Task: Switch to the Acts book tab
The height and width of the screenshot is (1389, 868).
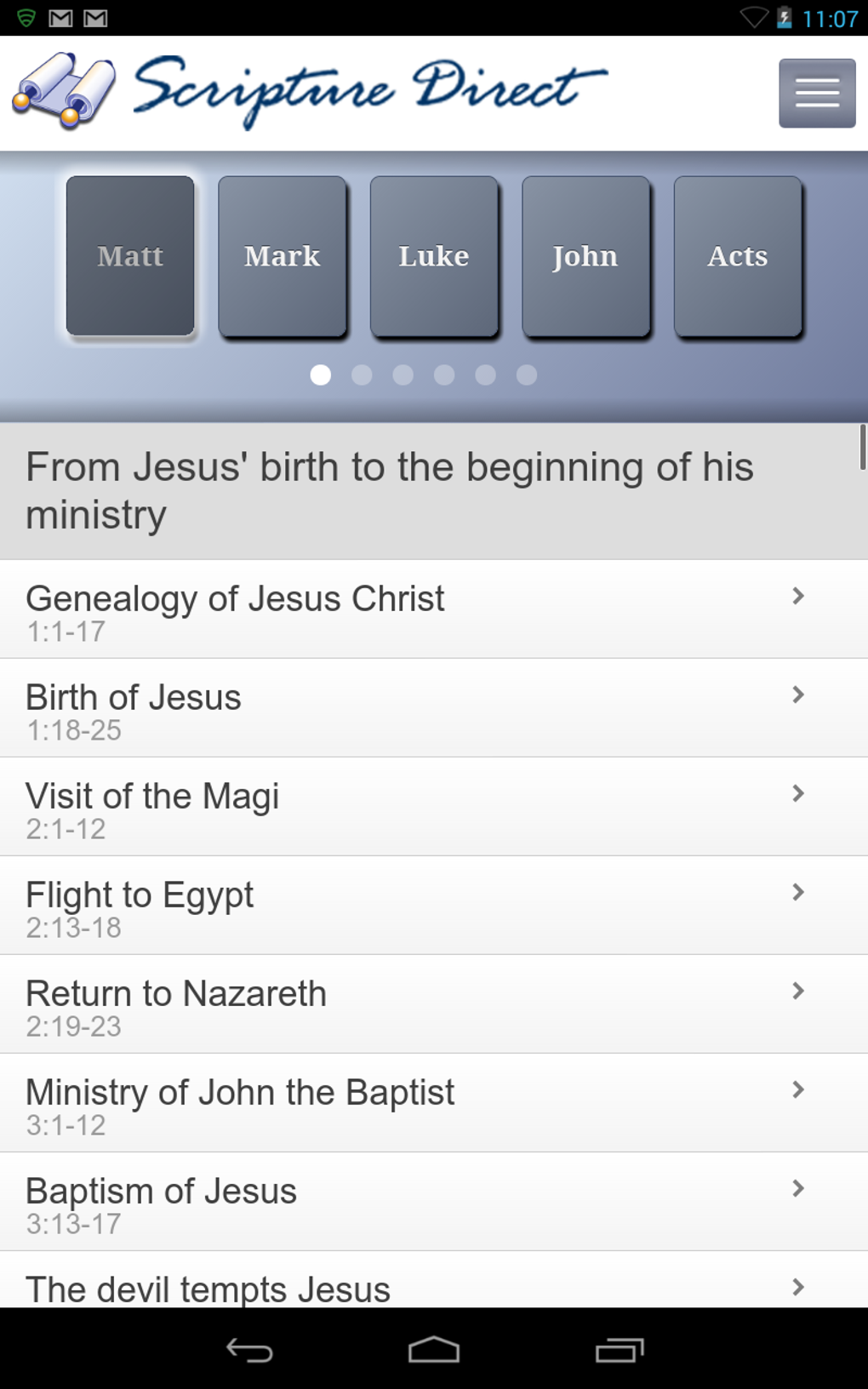Action: tap(737, 255)
